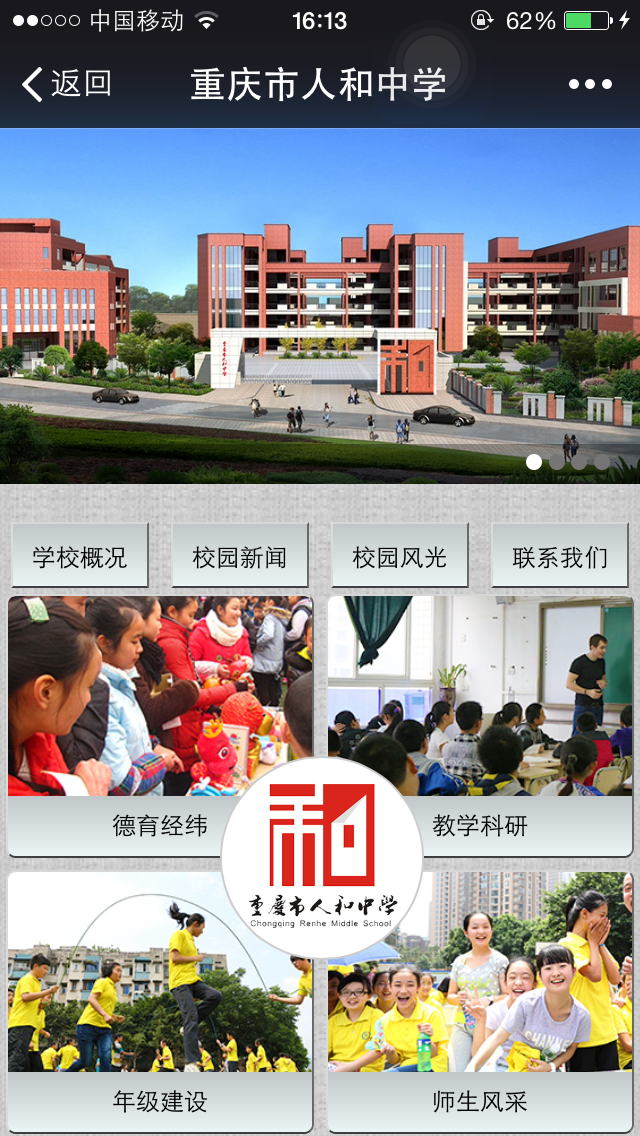Select the 校园风光 button

tap(400, 557)
